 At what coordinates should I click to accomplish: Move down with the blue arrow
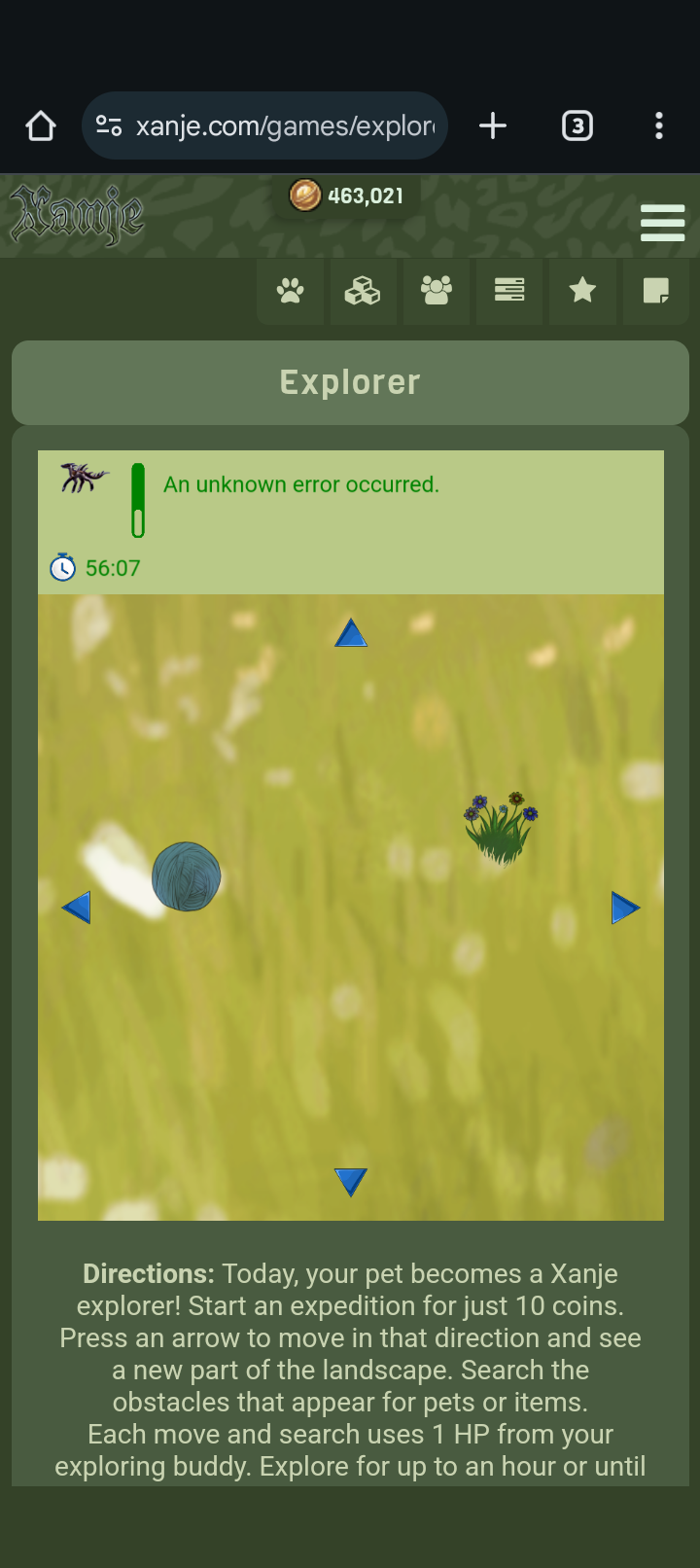coord(351,1182)
